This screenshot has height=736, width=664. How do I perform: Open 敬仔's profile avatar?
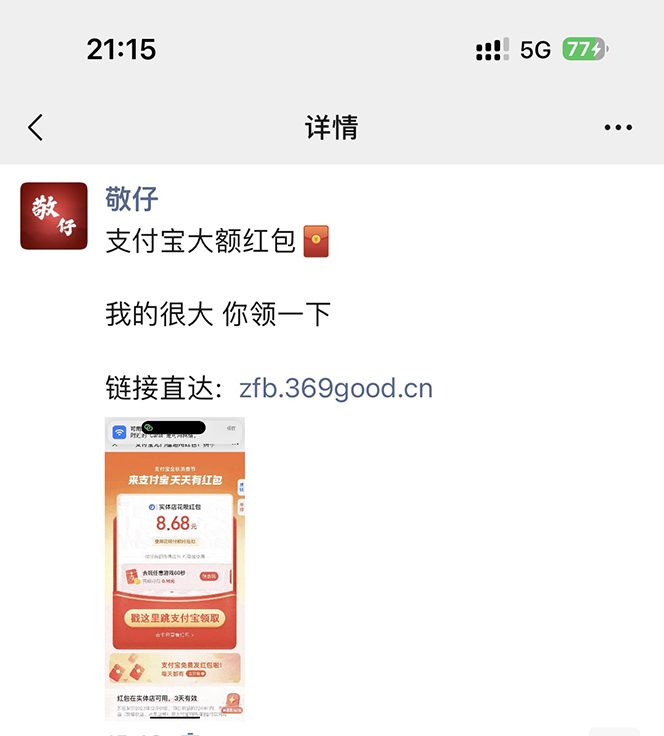click(x=54, y=216)
